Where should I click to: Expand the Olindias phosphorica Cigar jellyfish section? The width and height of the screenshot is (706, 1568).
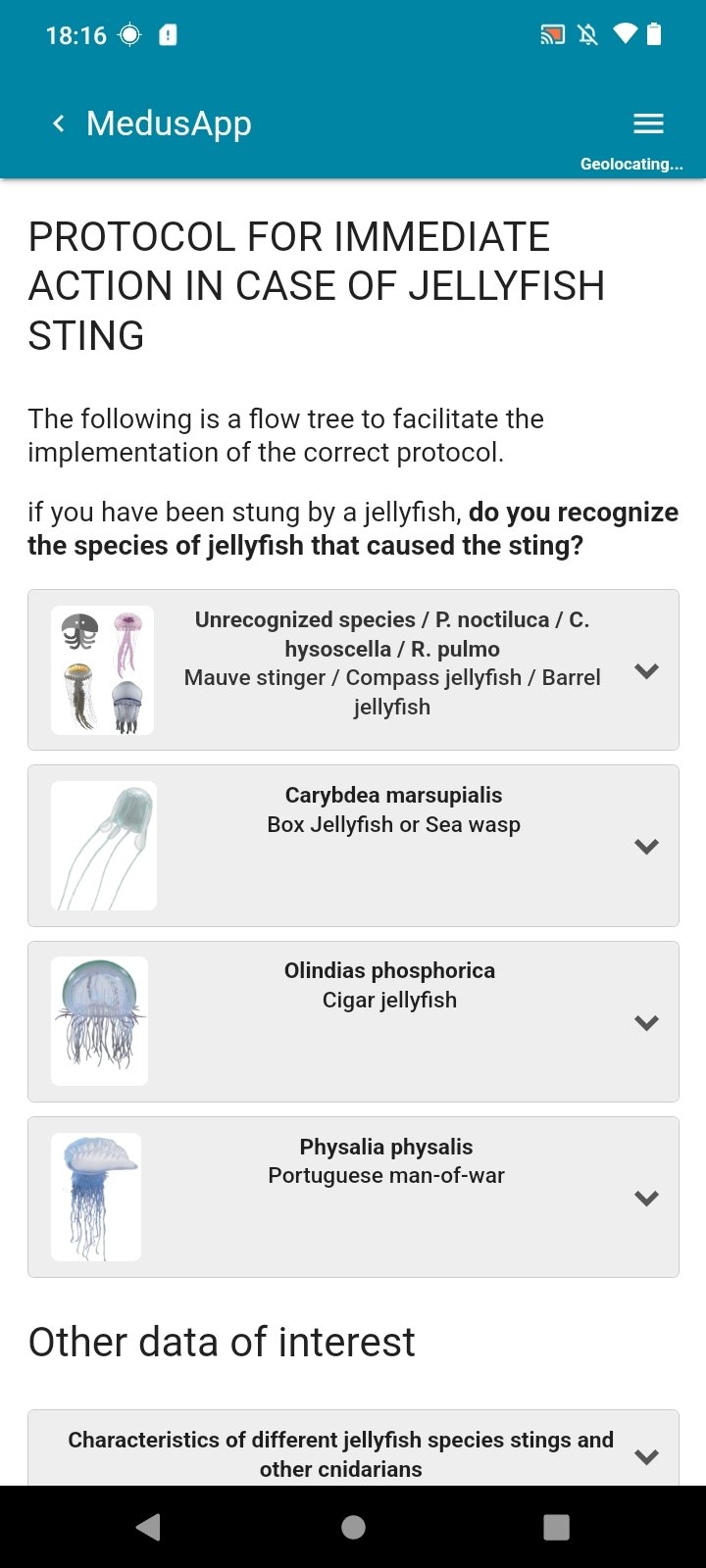click(x=353, y=1021)
